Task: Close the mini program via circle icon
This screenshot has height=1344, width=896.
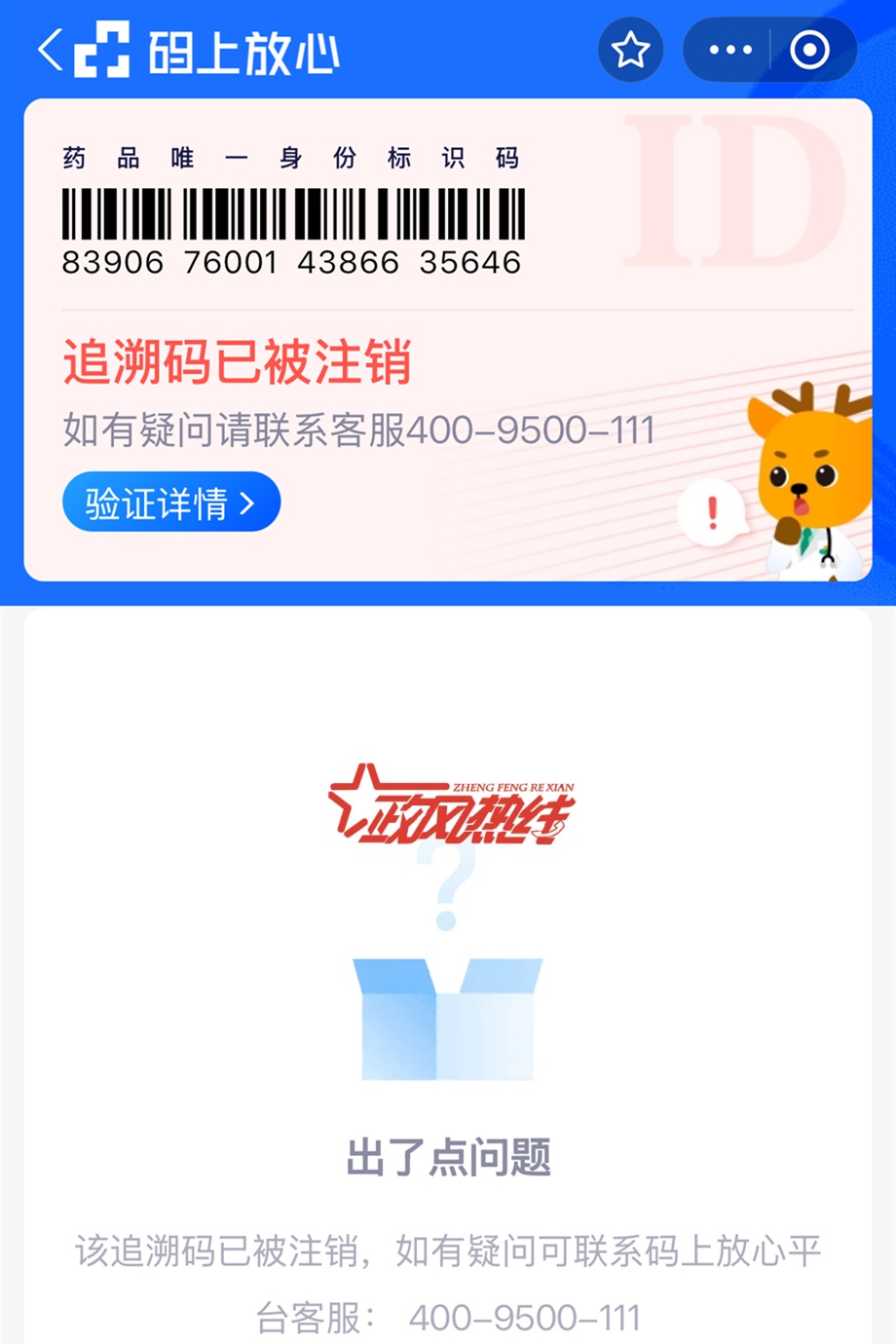Action: [809, 50]
